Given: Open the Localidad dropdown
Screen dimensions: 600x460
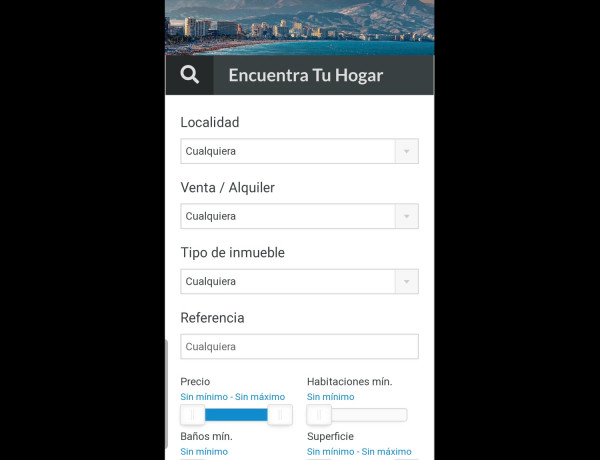Looking at the screenshot, I should point(299,152).
